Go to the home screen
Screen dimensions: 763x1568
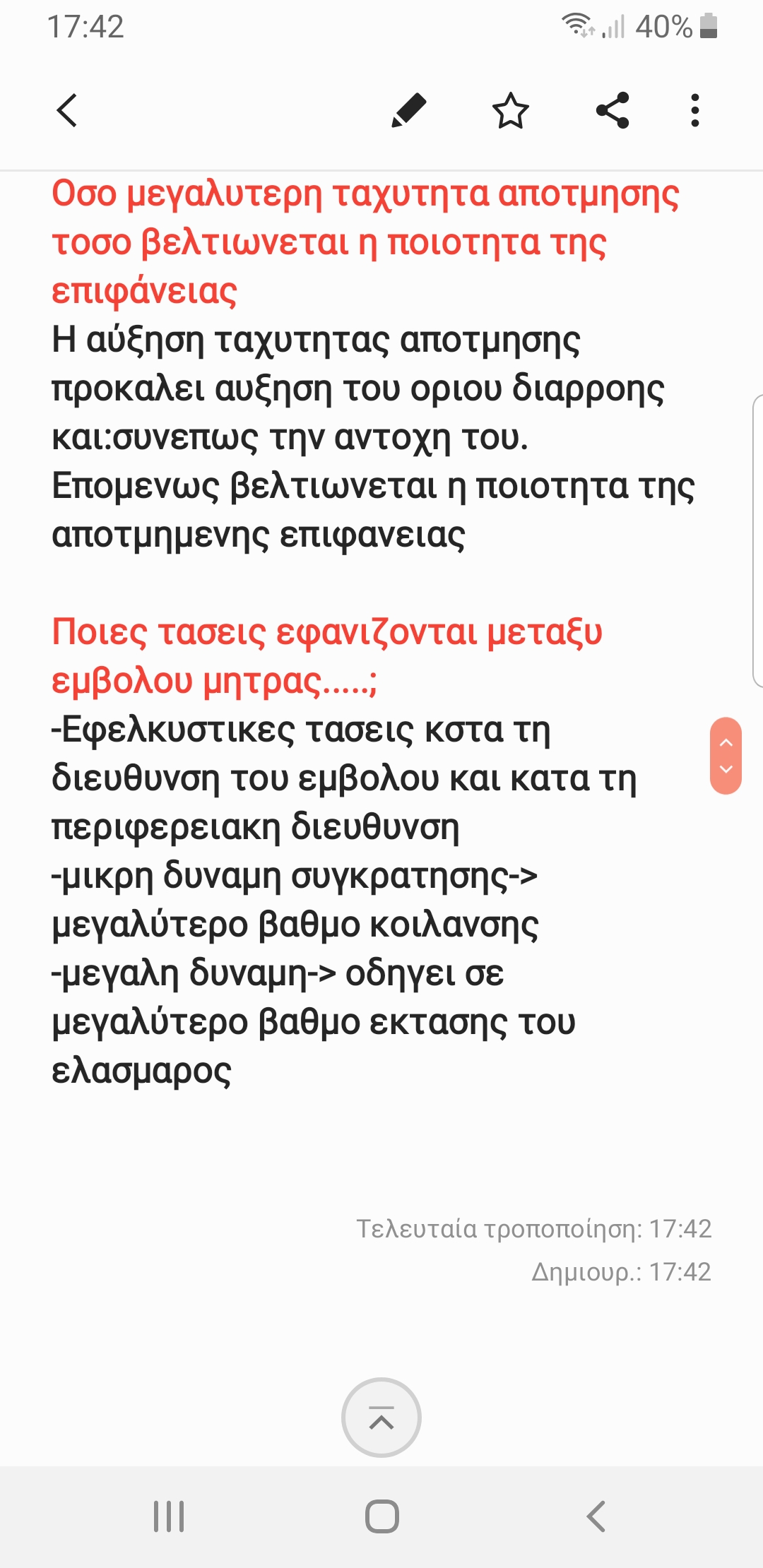coord(382,1516)
